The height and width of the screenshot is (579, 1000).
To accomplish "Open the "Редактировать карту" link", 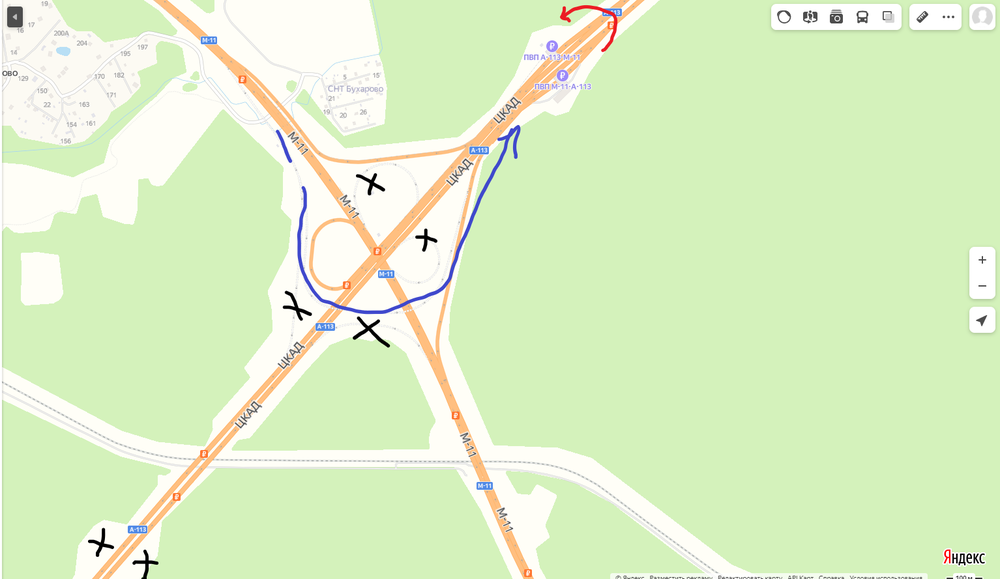I will coord(749,577).
